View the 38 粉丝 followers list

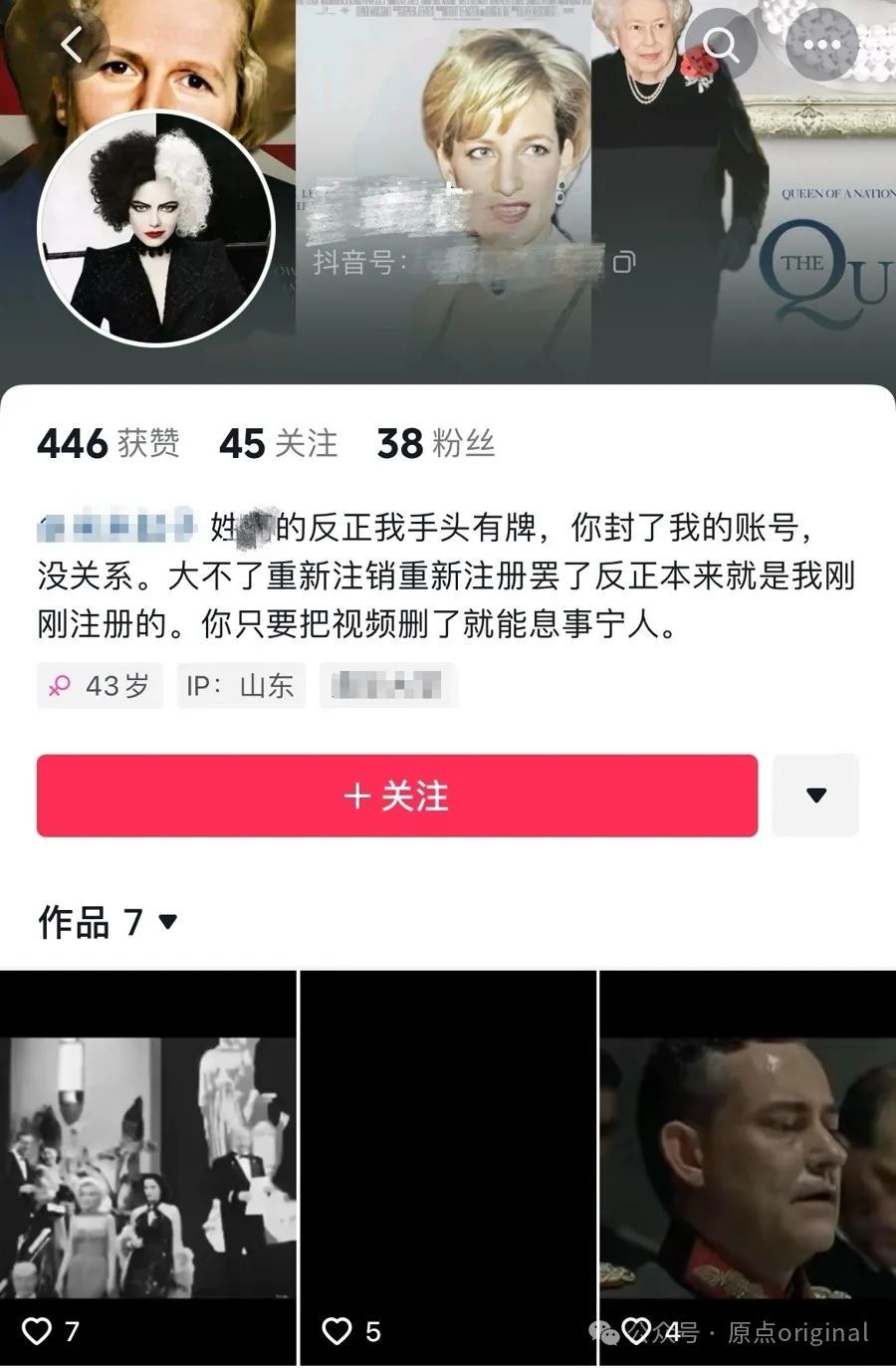435,444
